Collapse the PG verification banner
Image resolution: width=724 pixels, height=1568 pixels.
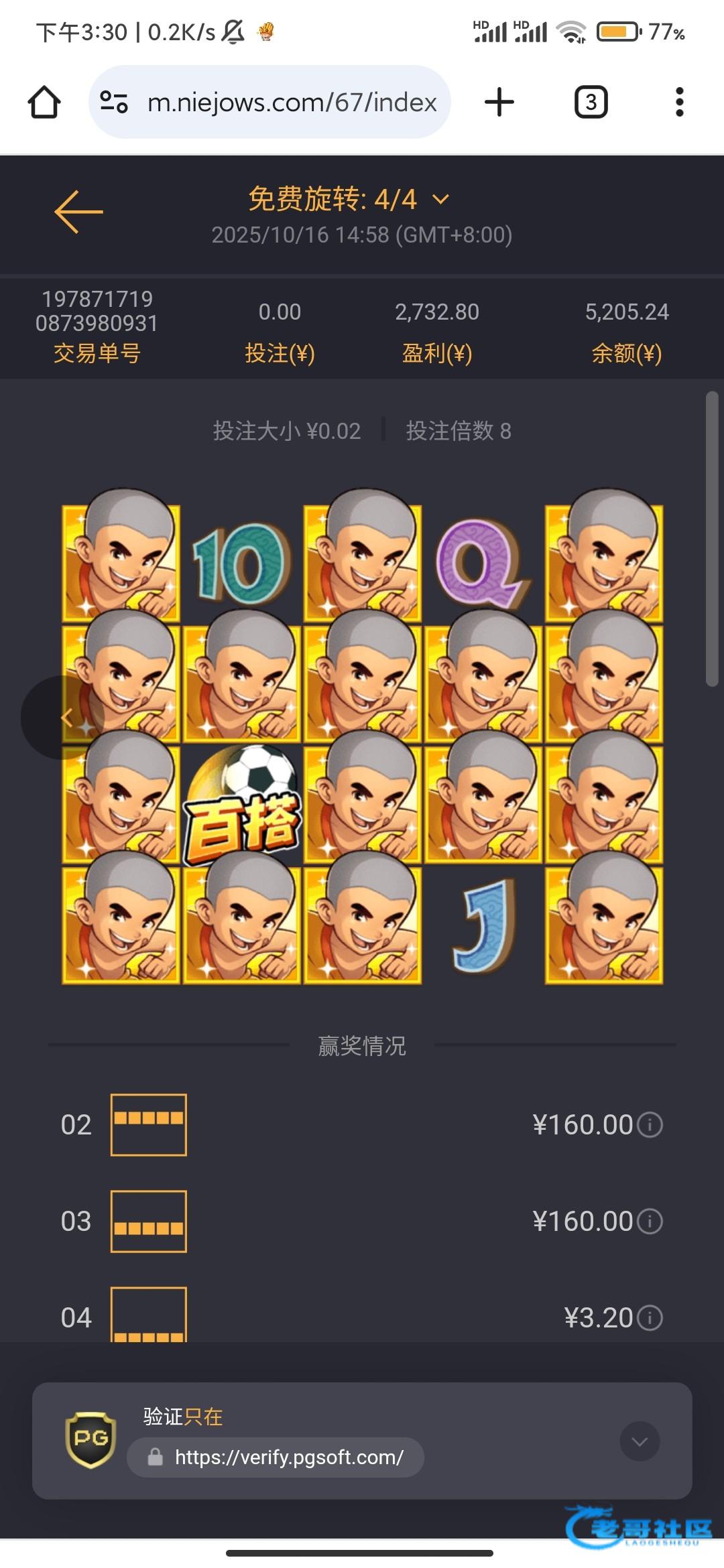tap(640, 1441)
